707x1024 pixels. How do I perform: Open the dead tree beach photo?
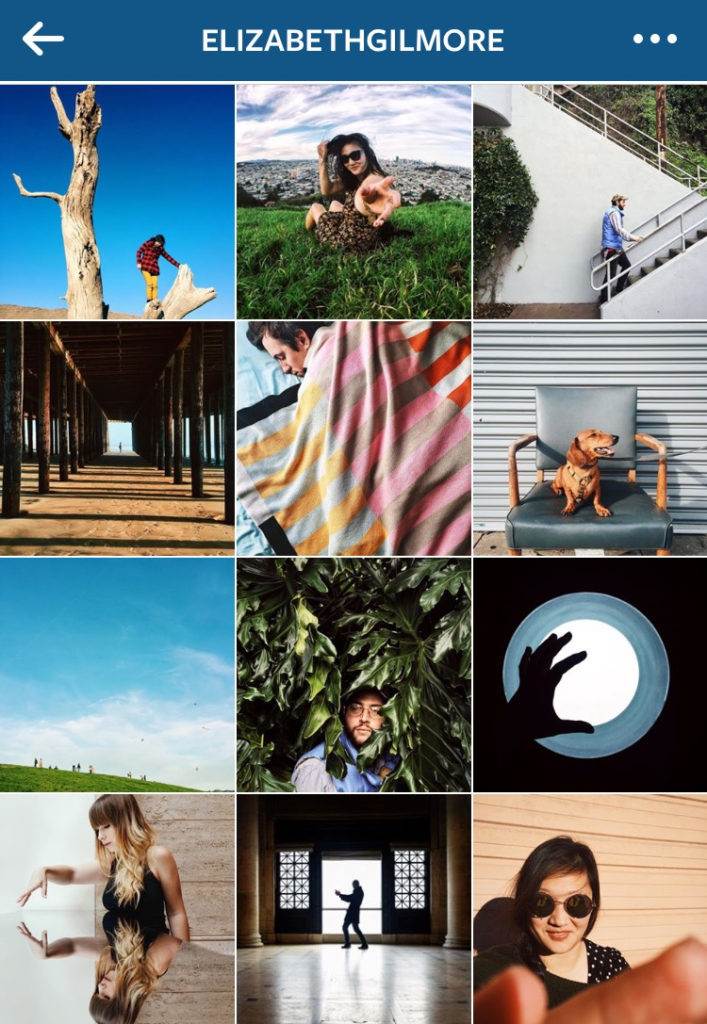click(x=117, y=202)
